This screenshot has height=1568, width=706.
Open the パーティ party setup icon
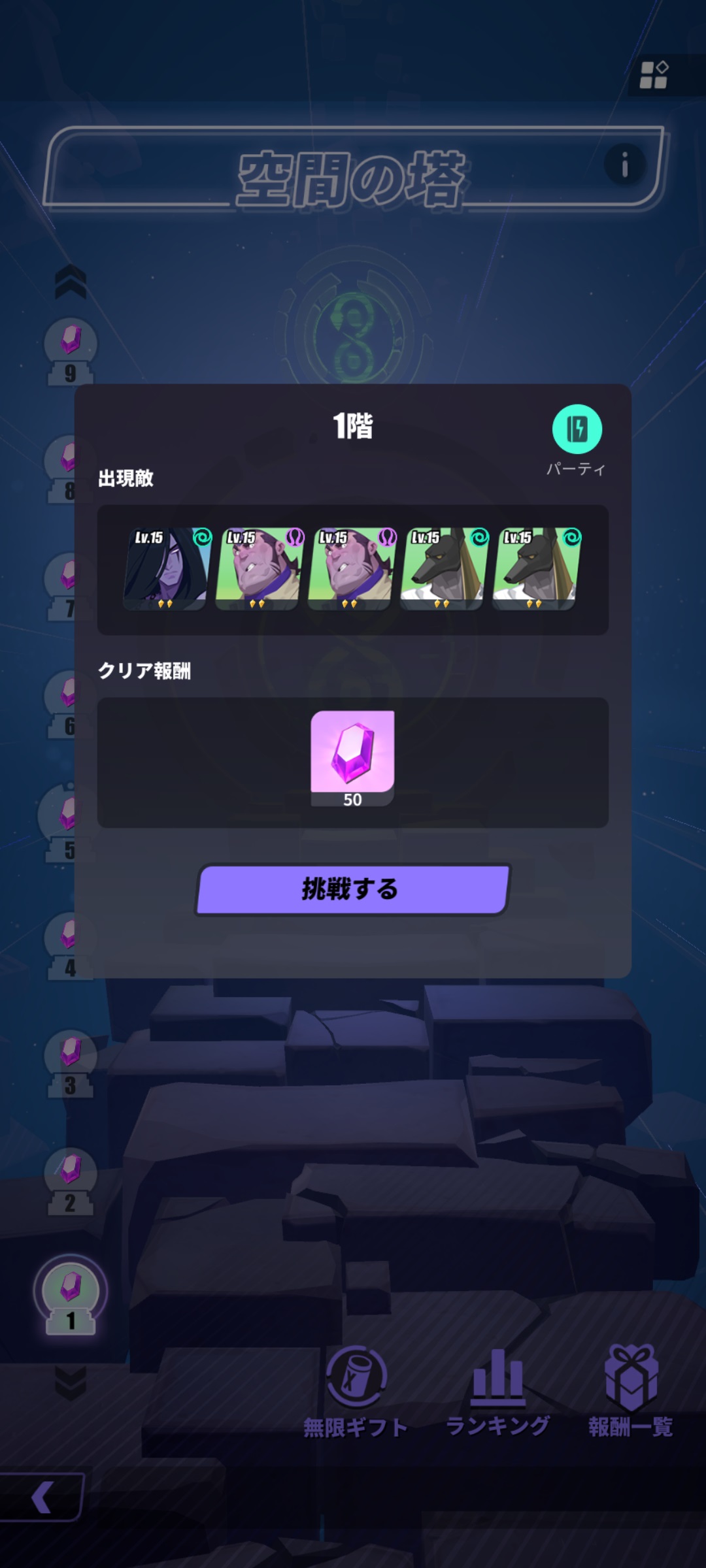(577, 429)
